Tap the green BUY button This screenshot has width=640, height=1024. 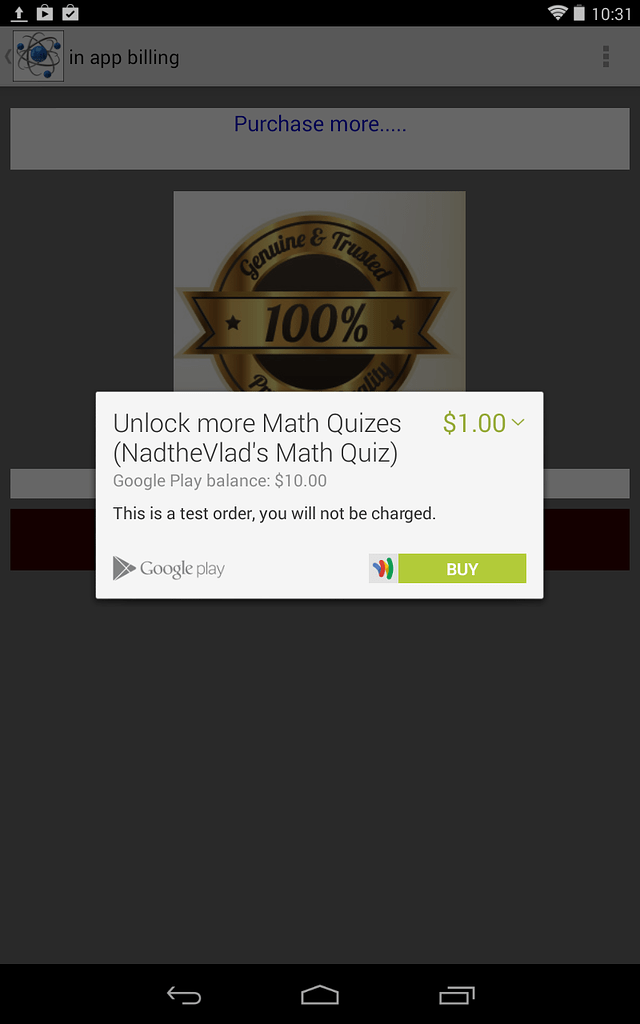point(461,569)
